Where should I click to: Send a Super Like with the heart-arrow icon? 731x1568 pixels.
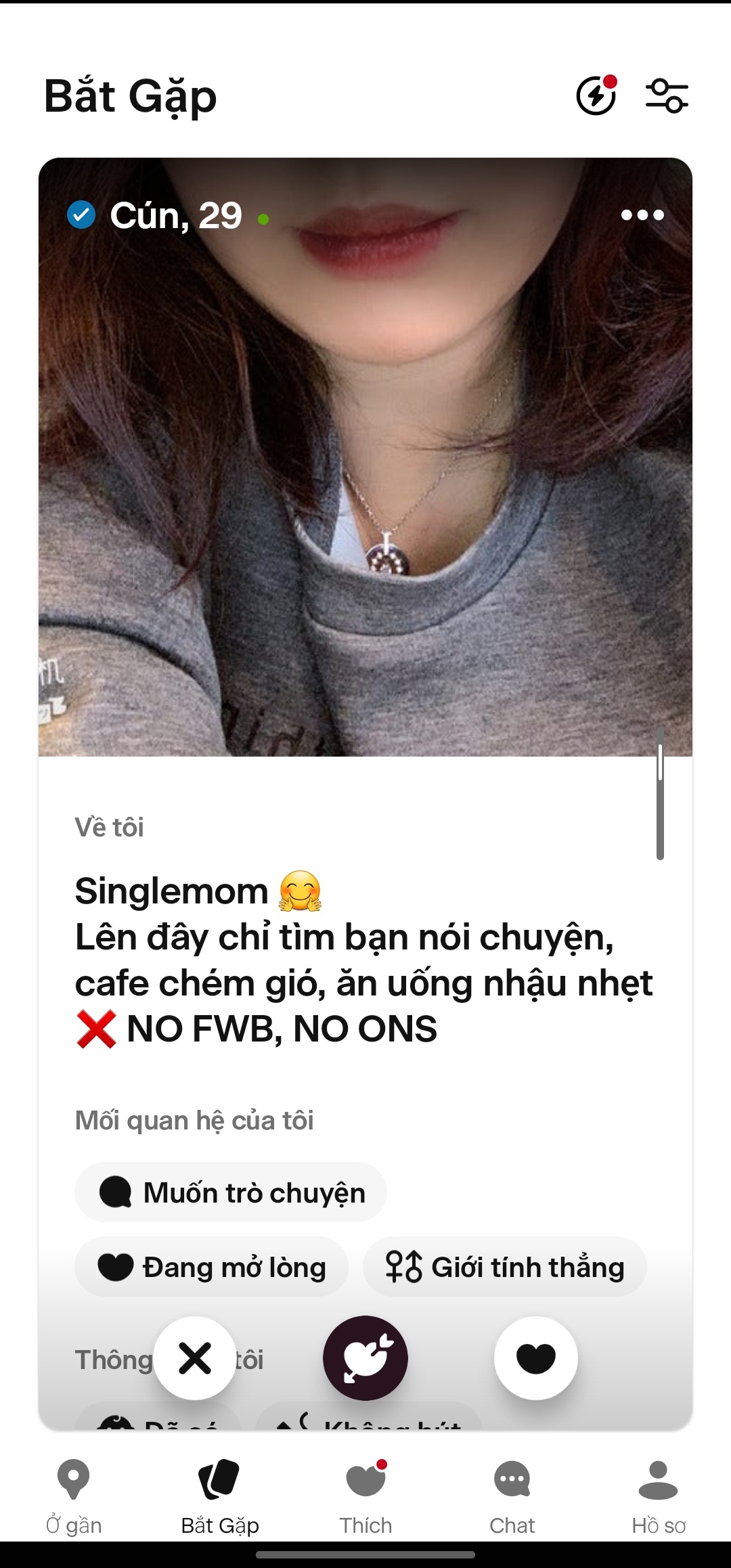[365, 1358]
